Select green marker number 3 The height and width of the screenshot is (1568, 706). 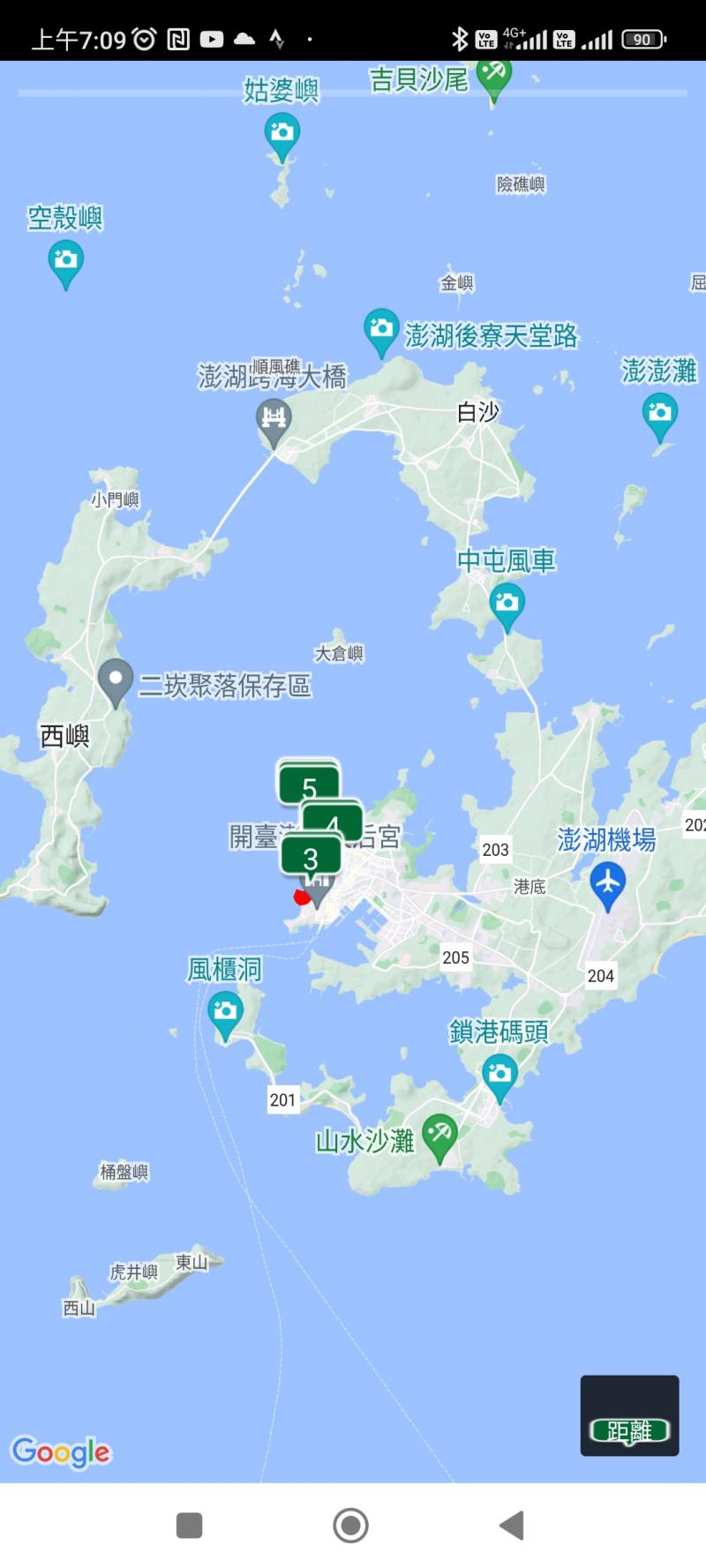[x=311, y=858]
